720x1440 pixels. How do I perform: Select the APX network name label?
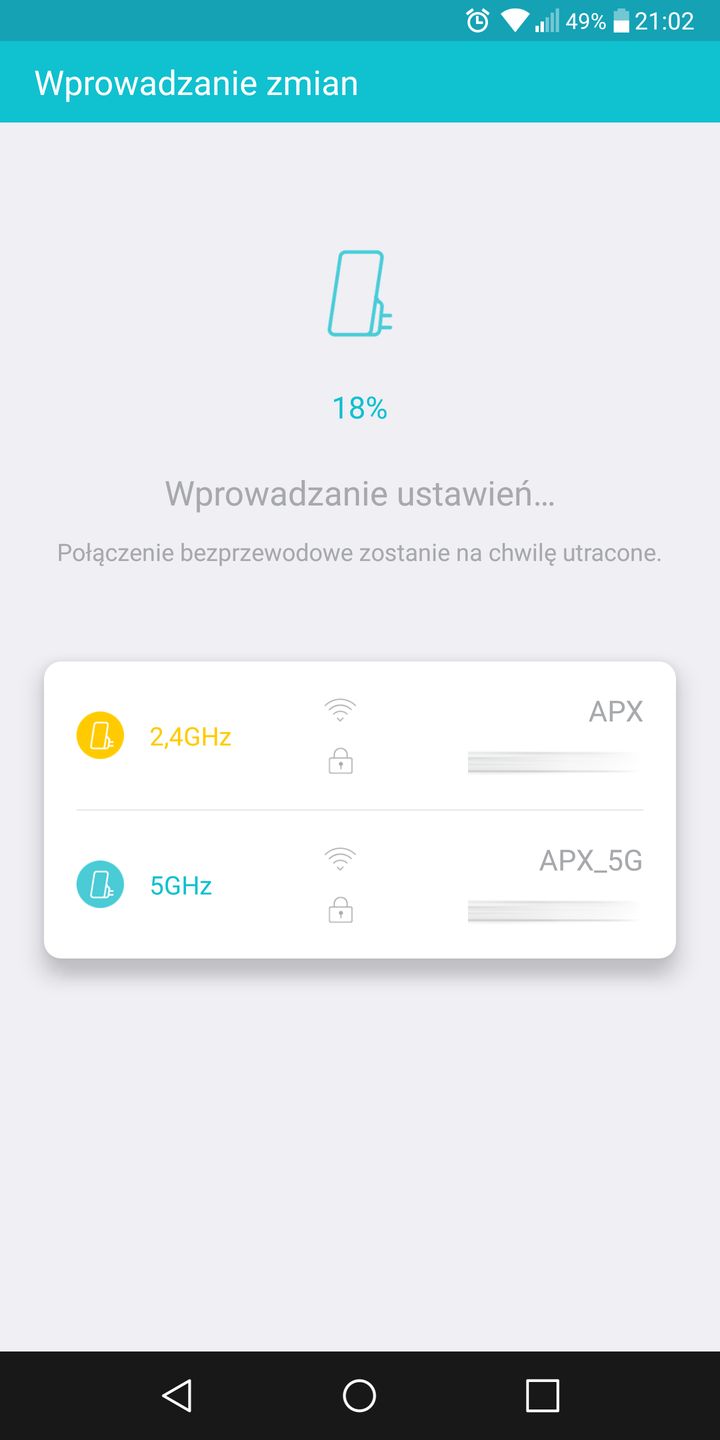point(617,711)
